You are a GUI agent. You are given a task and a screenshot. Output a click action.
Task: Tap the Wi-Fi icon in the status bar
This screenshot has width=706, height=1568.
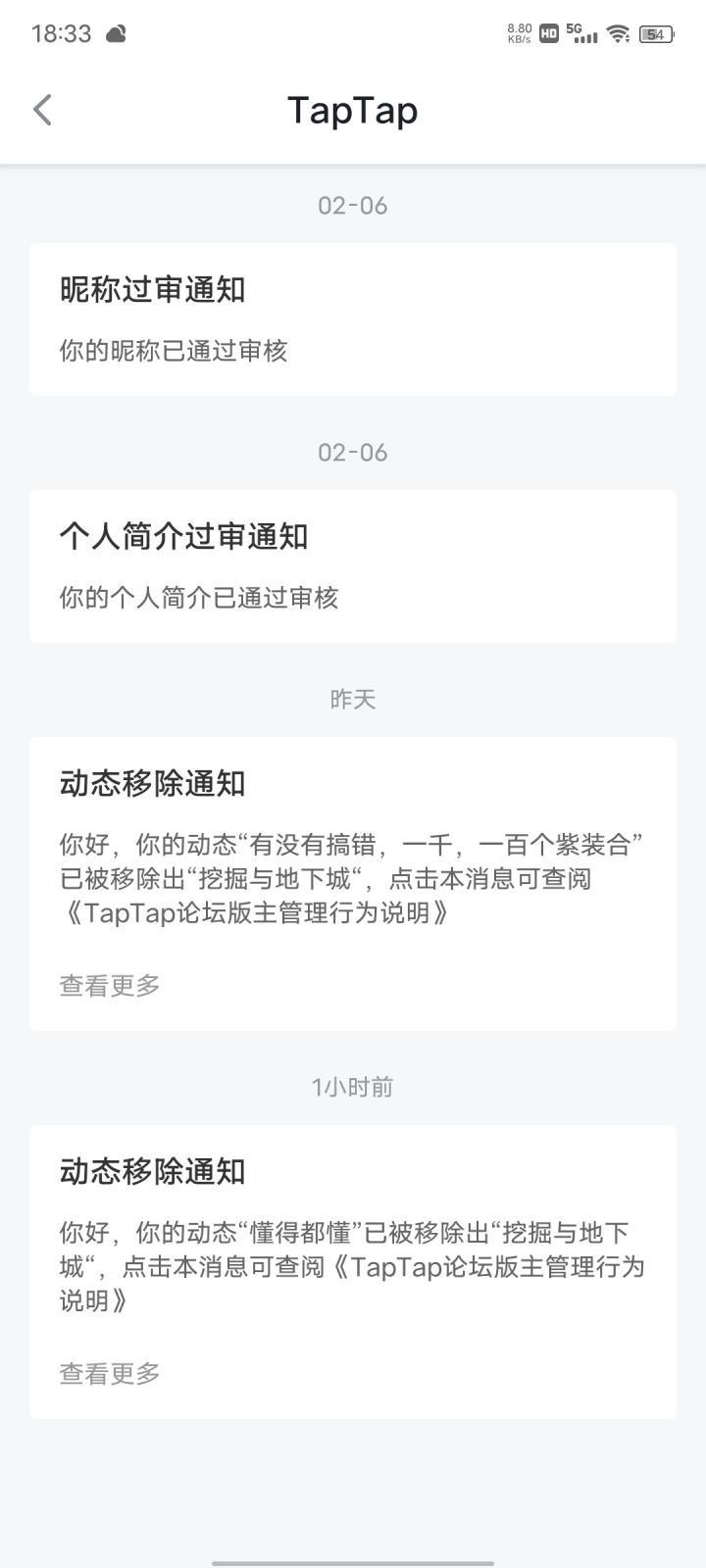618,32
